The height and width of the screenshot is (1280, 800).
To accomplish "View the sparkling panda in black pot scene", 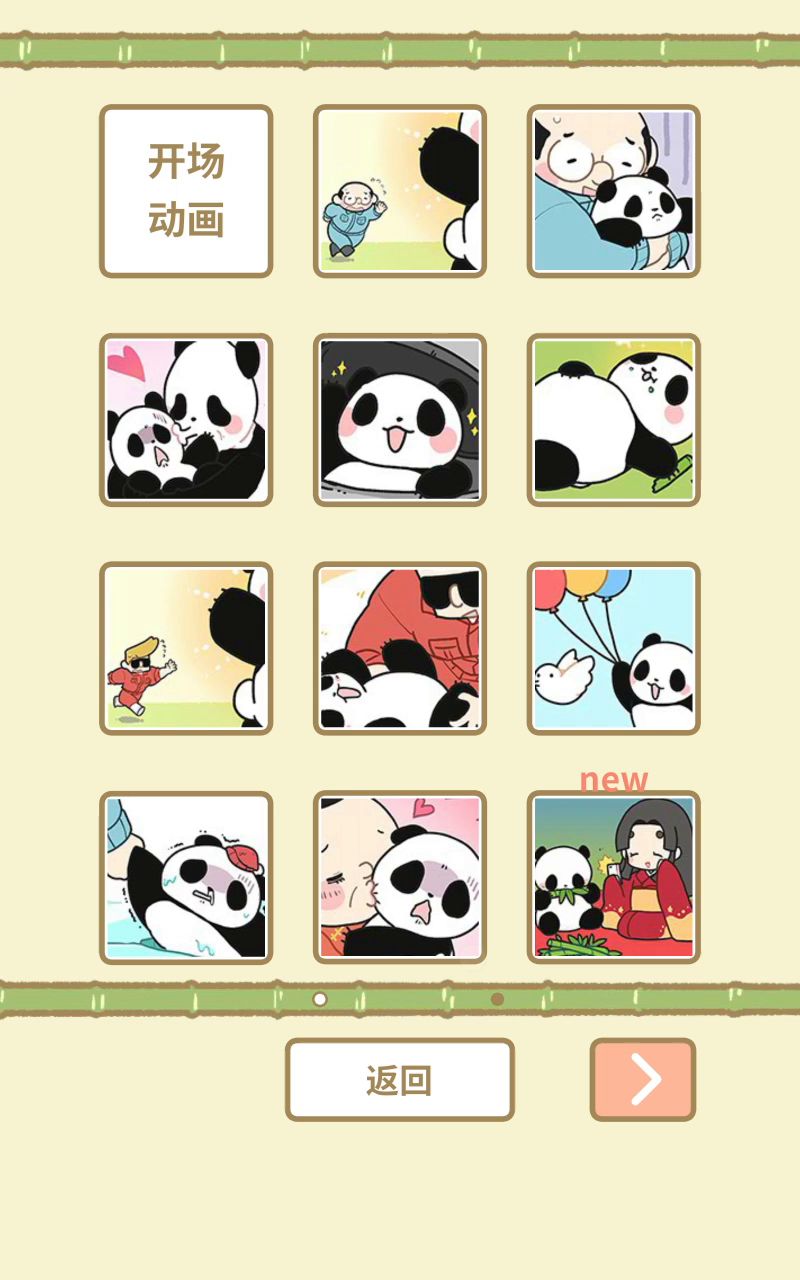I will pos(400,420).
